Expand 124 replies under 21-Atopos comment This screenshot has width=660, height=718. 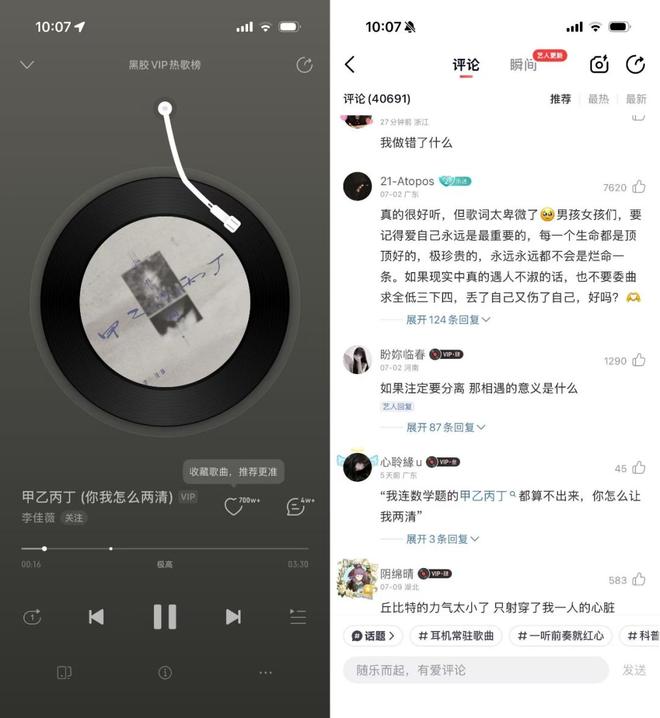[x=448, y=320]
